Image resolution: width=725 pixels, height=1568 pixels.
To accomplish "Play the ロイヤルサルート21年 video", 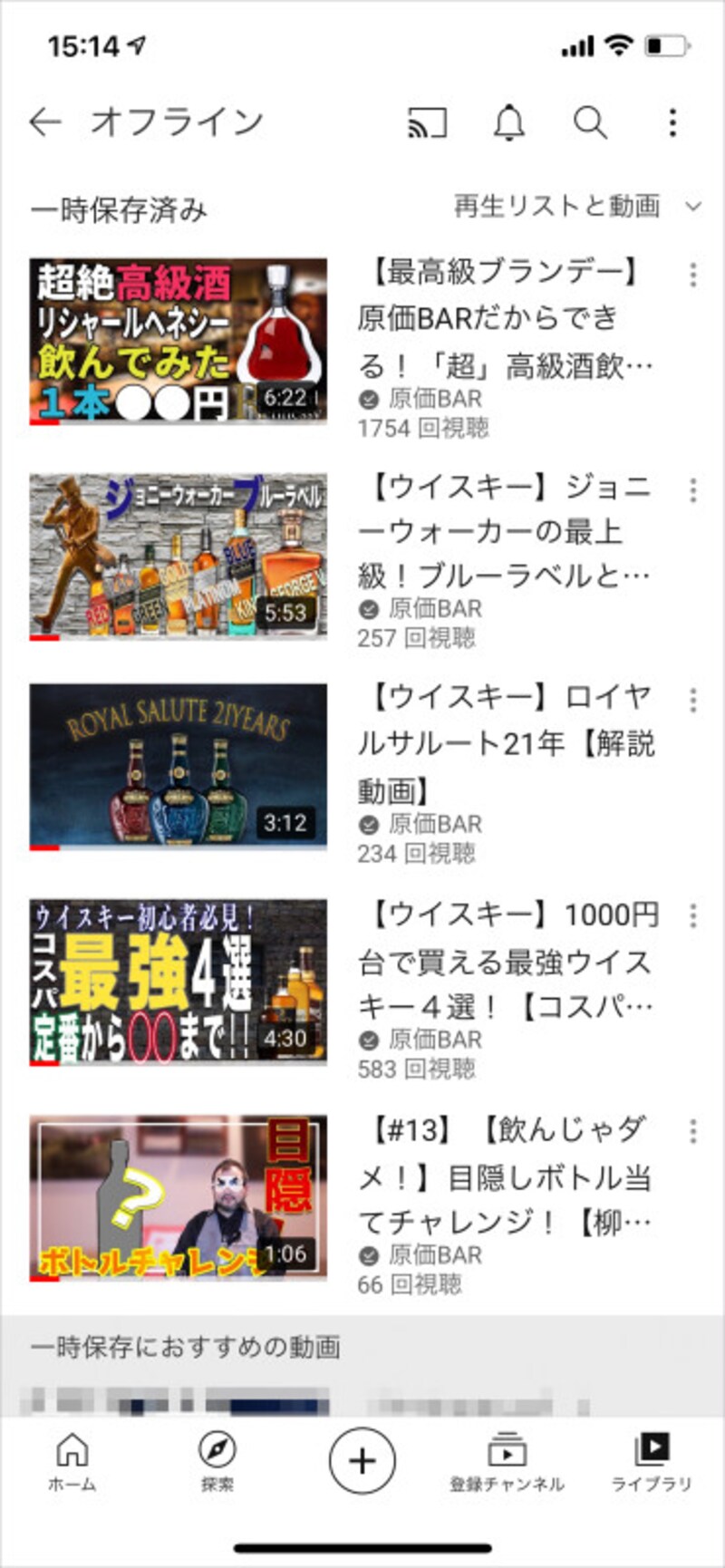I will click(x=179, y=767).
